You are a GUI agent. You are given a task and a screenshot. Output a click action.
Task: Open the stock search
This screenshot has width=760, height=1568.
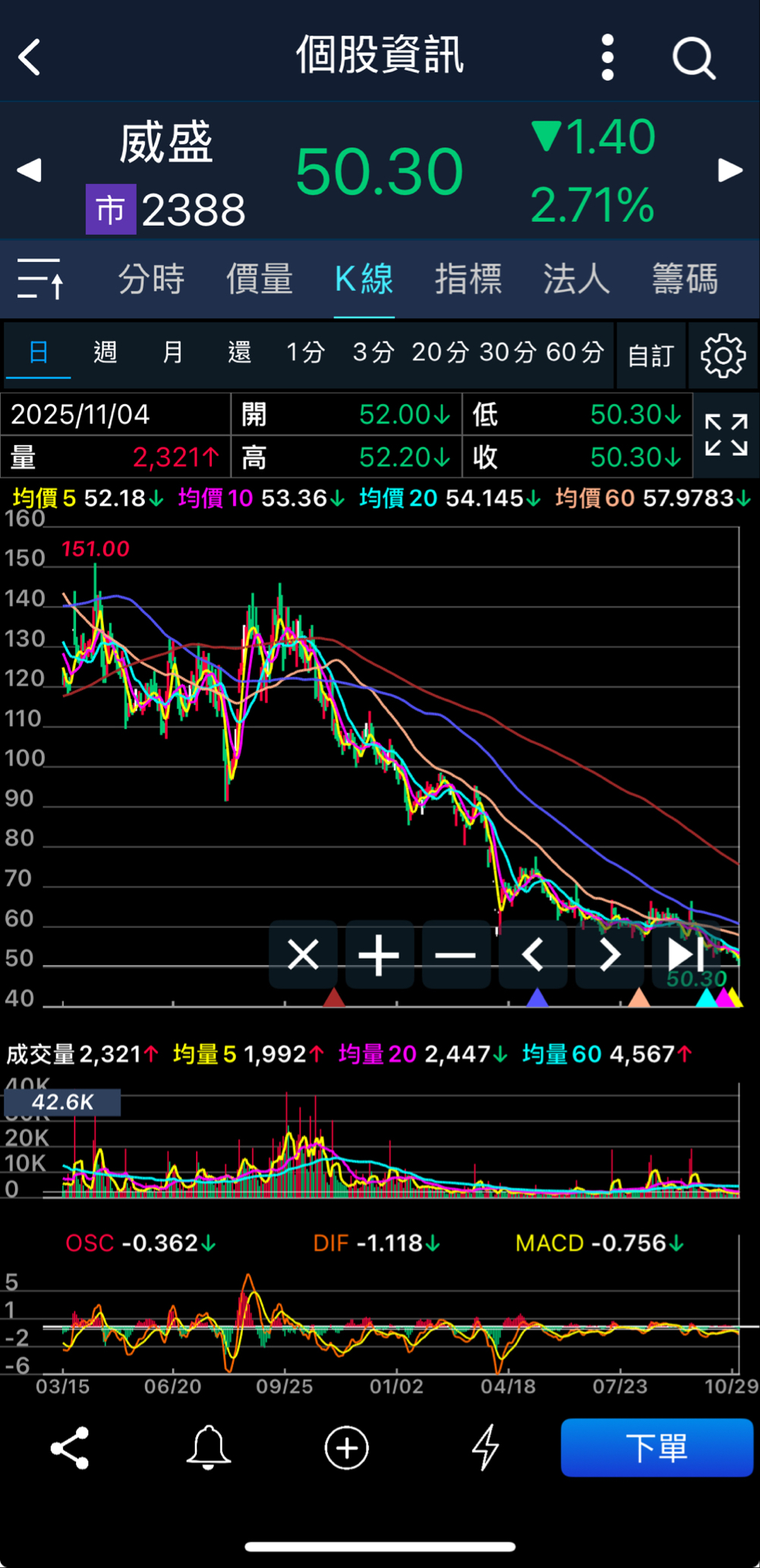[x=693, y=57]
